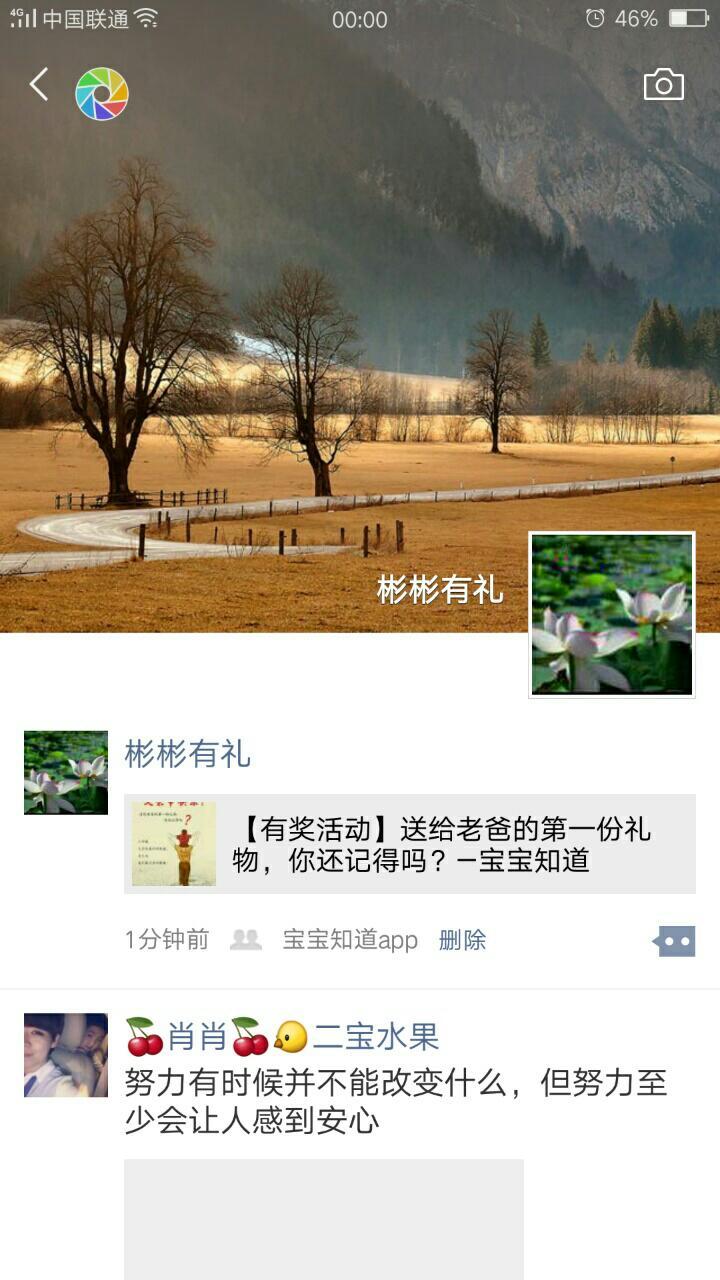720x1280 pixels.
Task: Open the 宝宝知道app source link
Action: point(350,940)
